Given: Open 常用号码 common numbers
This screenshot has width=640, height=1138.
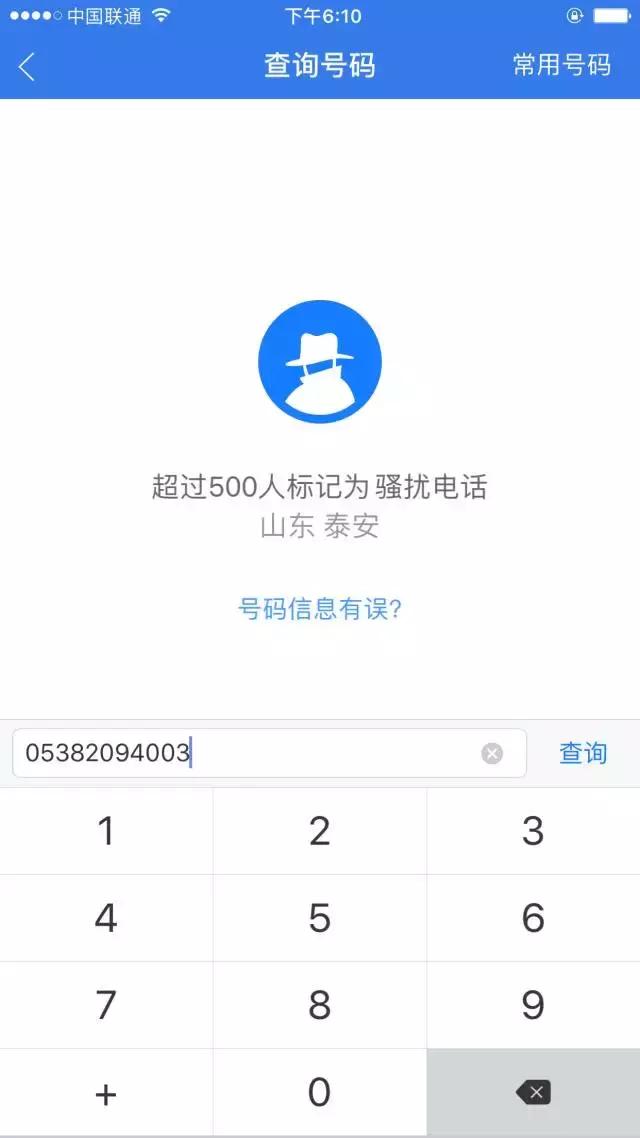Looking at the screenshot, I should (561, 66).
